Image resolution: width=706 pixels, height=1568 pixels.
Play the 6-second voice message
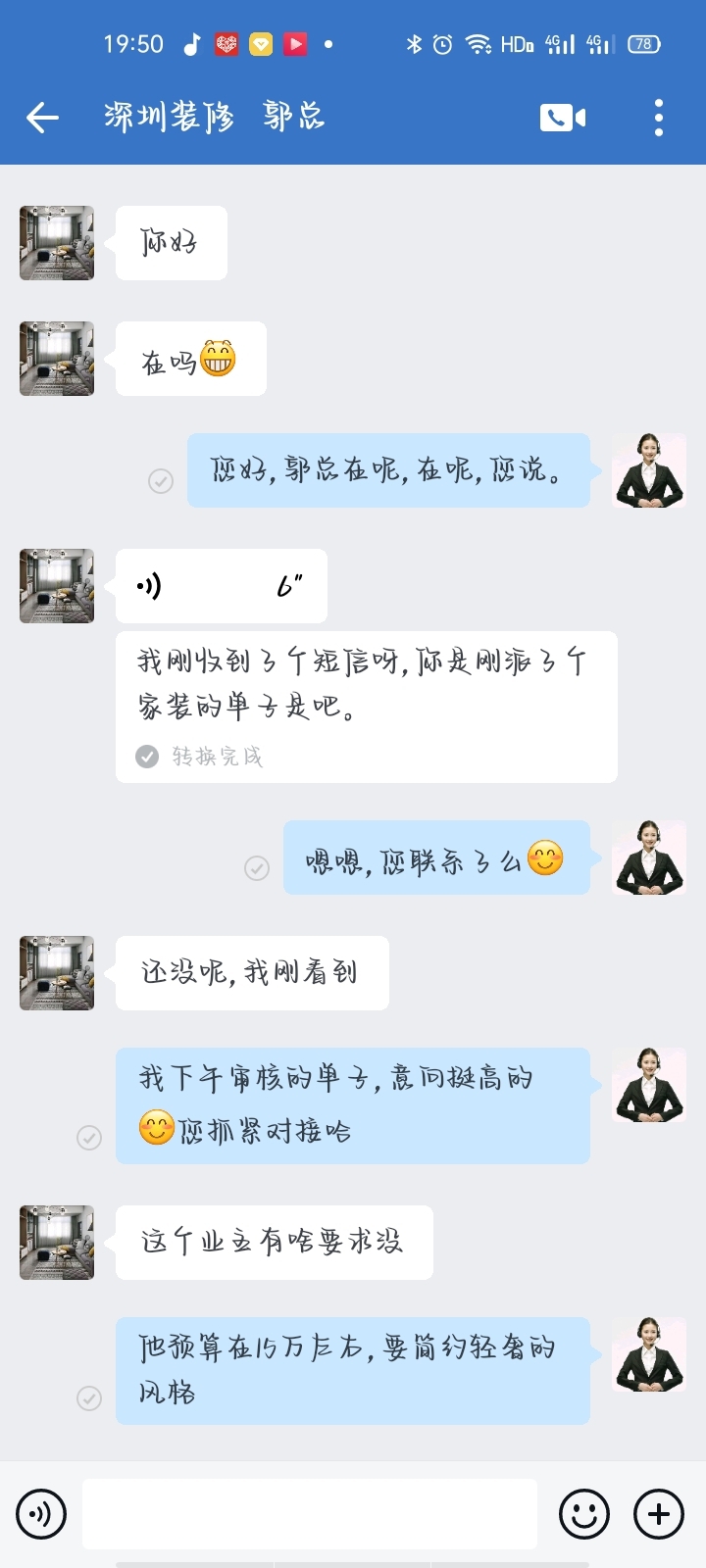click(x=221, y=586)
